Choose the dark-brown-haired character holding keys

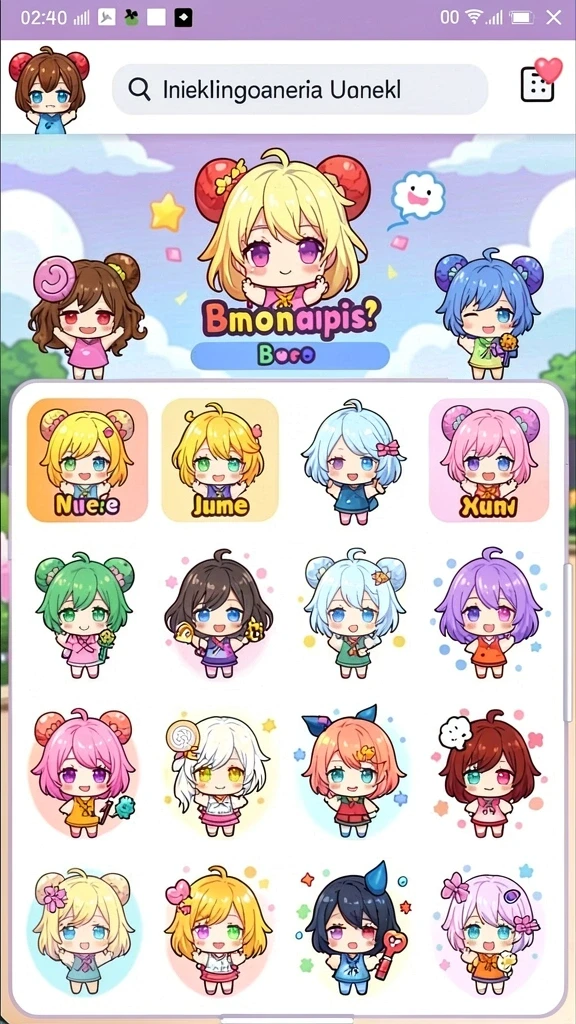click(219, 614)
